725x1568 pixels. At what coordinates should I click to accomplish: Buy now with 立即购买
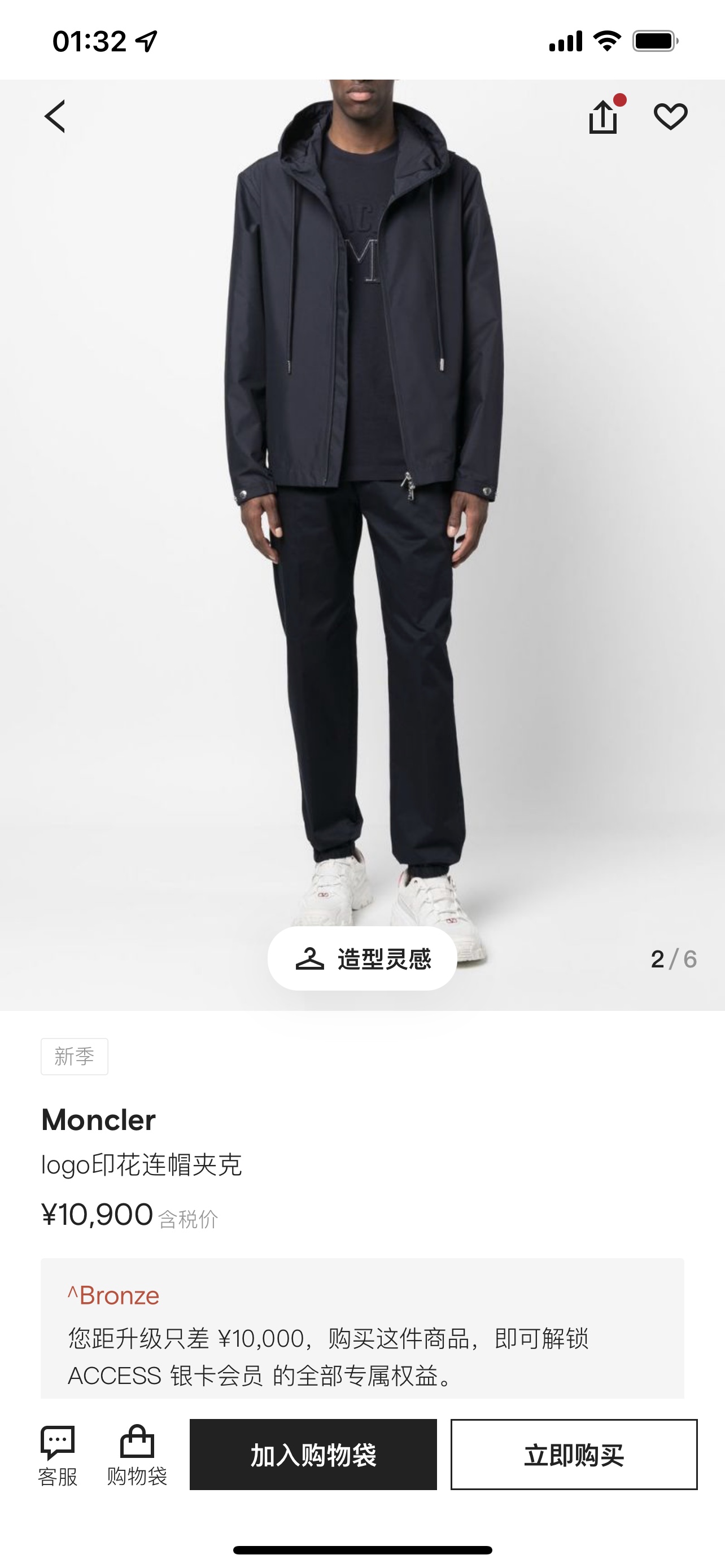click(x=574, y=1454)
